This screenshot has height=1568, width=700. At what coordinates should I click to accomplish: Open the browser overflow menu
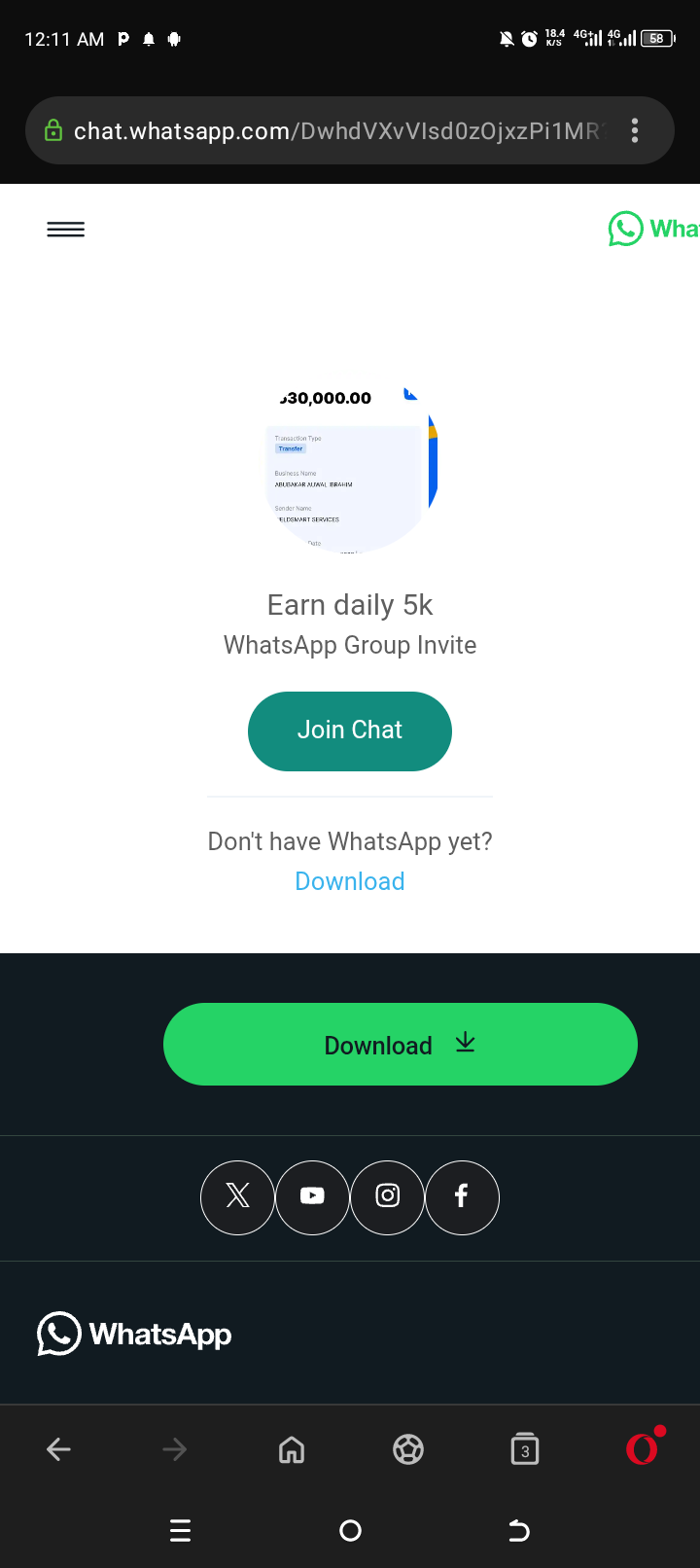click(x=635, y=131)
